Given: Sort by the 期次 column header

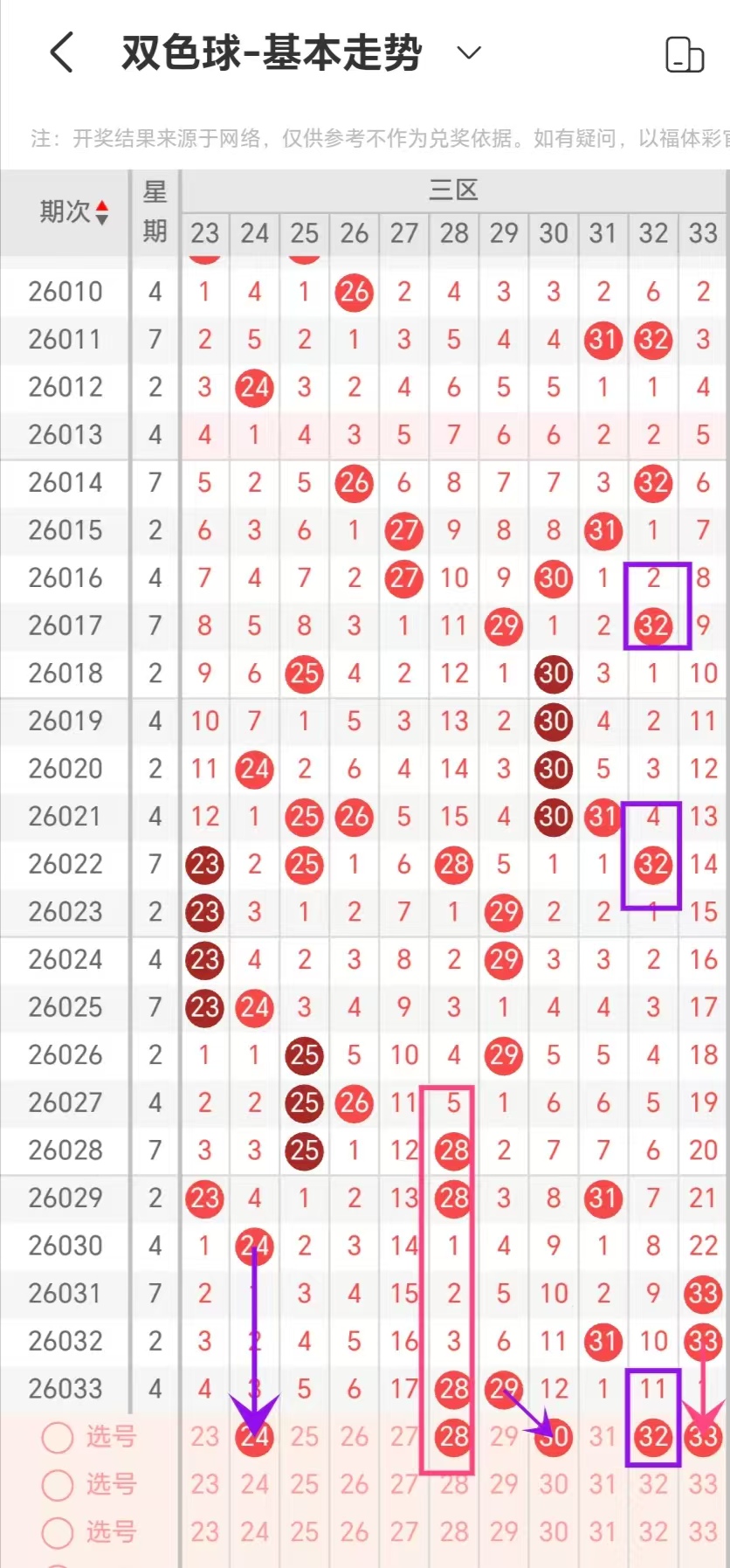Looking at the screenshot, I should 74,211.
